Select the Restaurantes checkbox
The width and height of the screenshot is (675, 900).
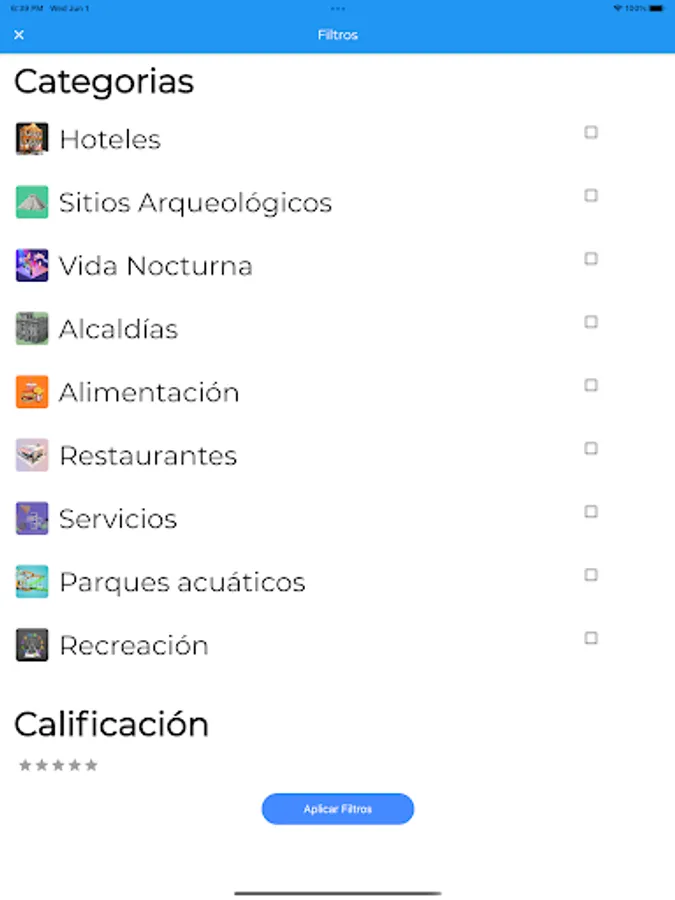[x=591, y=448]
